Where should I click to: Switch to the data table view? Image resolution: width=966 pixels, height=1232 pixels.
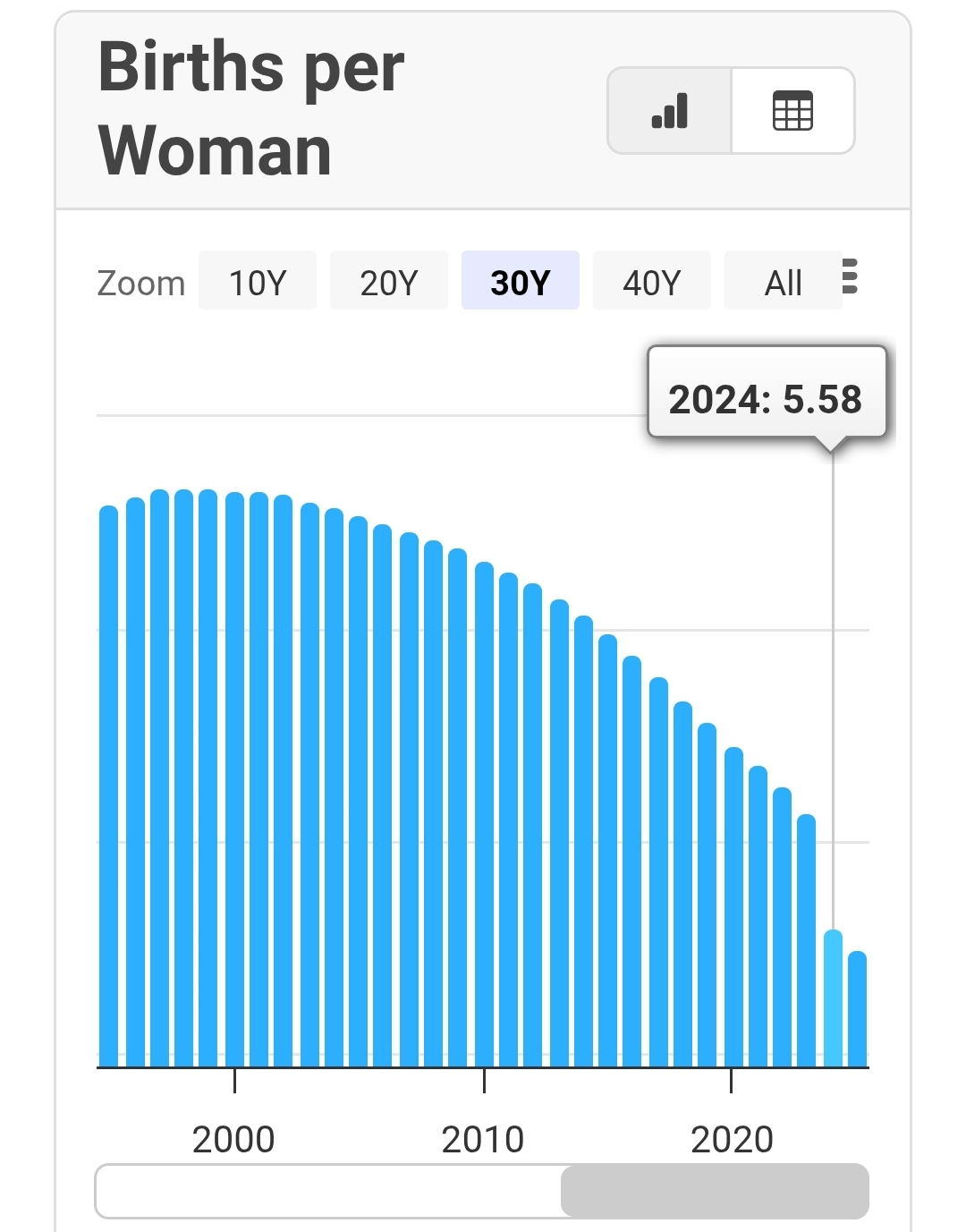792,111
